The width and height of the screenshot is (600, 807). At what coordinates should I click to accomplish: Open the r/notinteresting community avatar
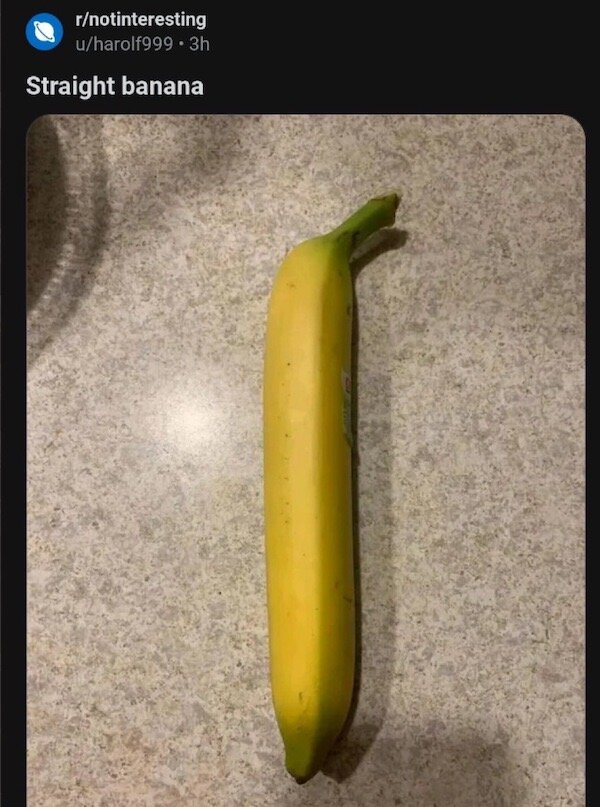coord(42,31)
